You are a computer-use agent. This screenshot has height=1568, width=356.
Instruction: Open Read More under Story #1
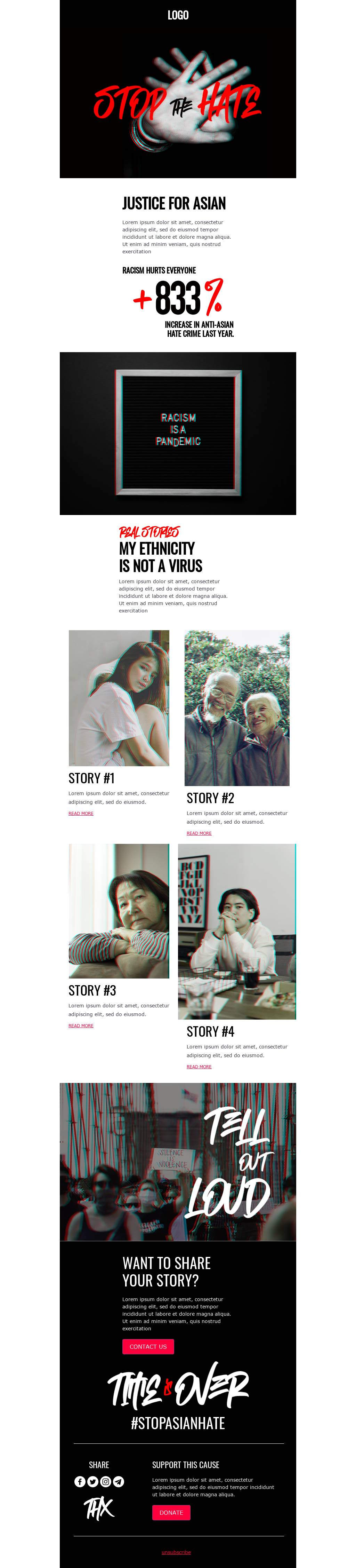[x=81, y=813]
